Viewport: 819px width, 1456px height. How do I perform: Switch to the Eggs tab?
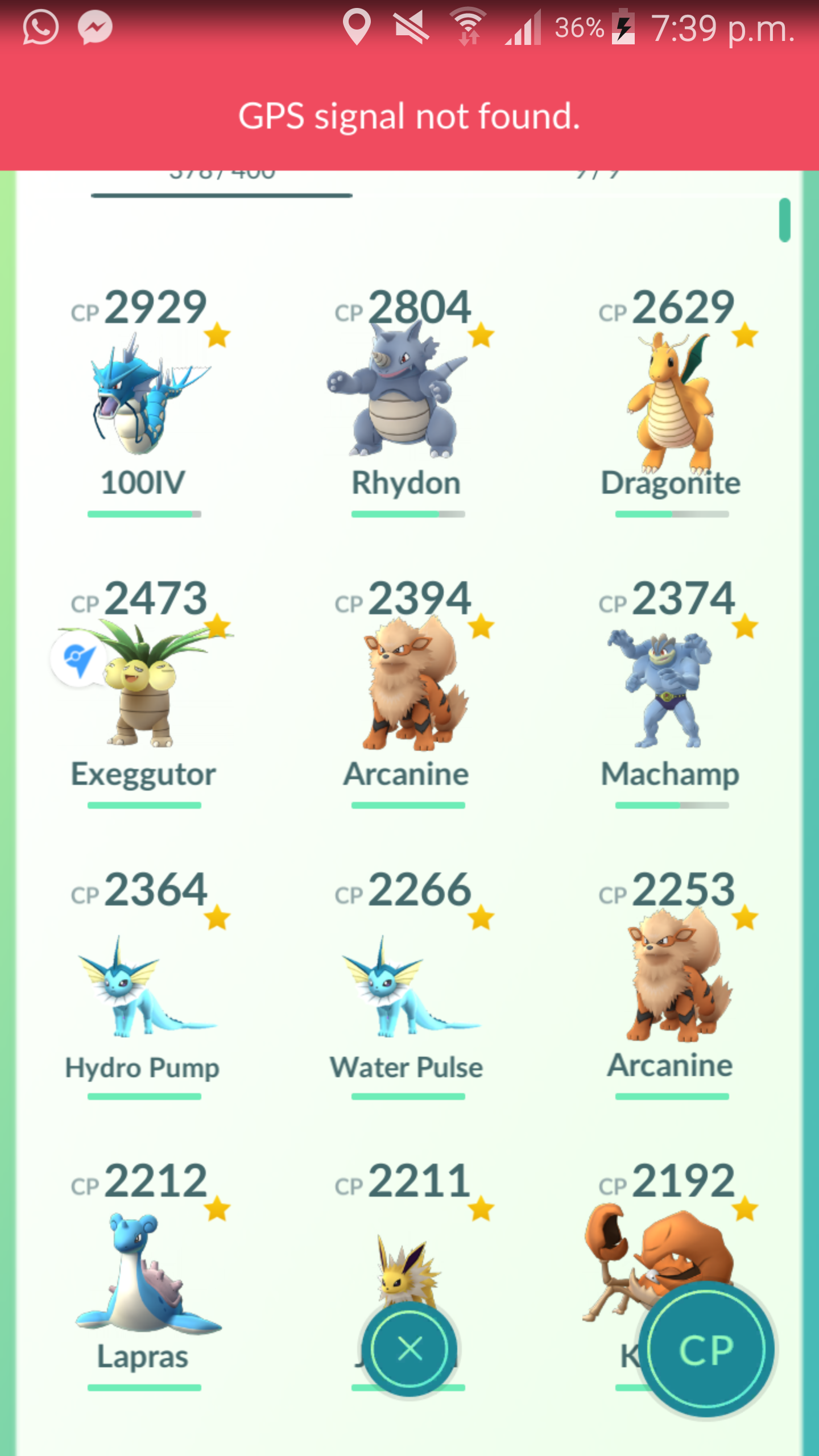click(x=597, y=177)
